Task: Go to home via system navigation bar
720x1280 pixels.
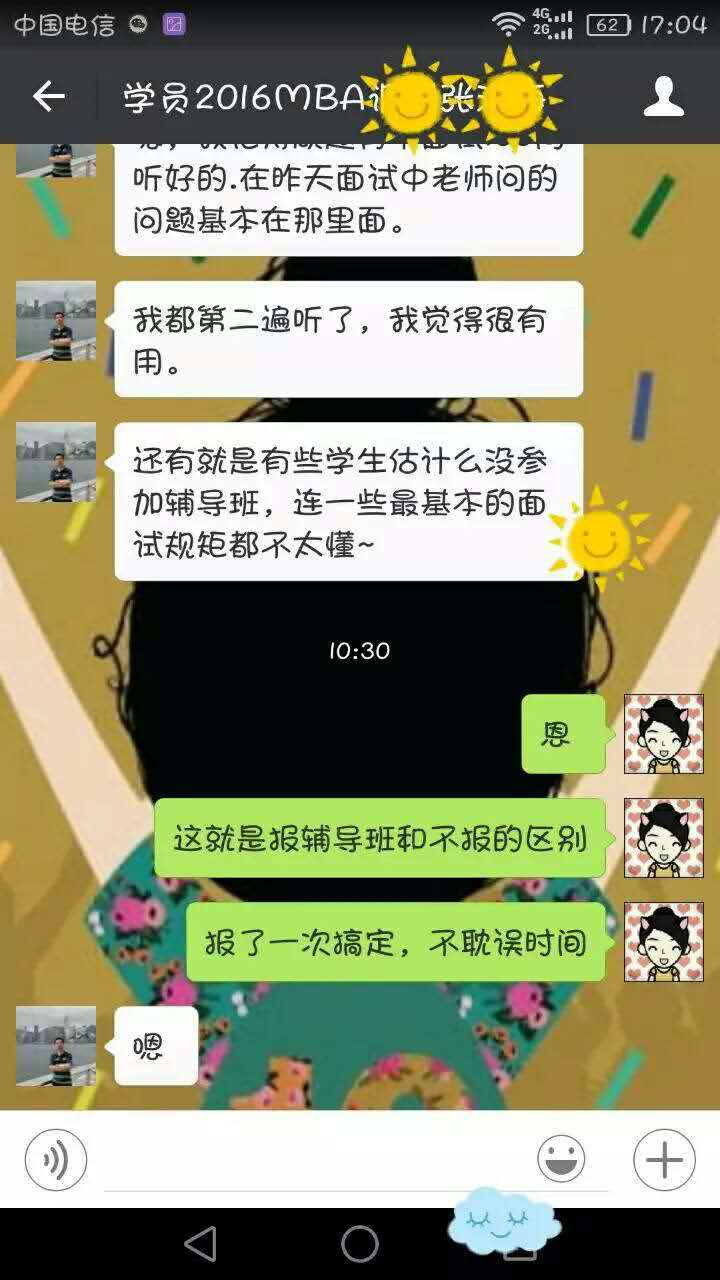Action: (x=360, y=1244)
